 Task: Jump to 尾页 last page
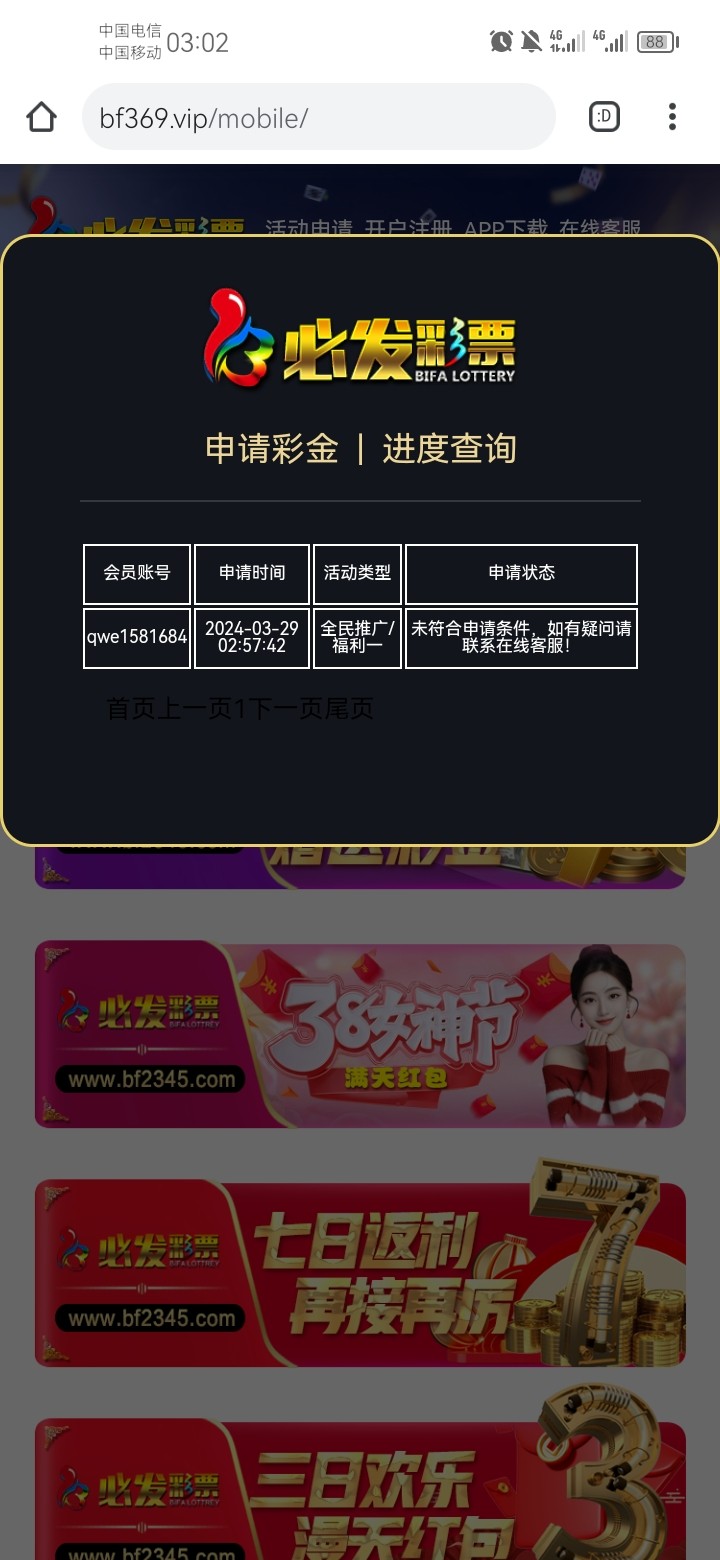pos(349,709)
